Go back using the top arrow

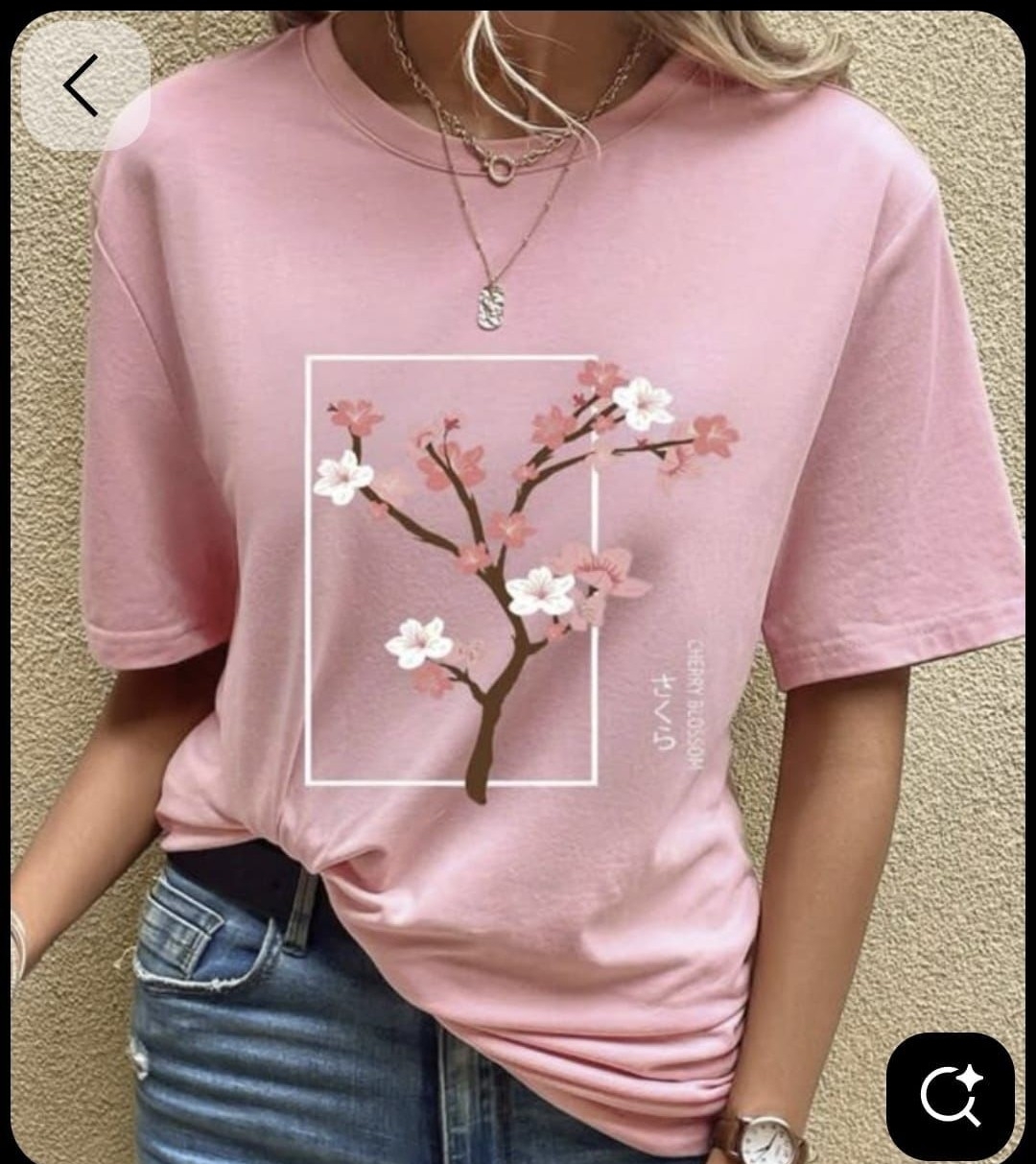point(83,85)
